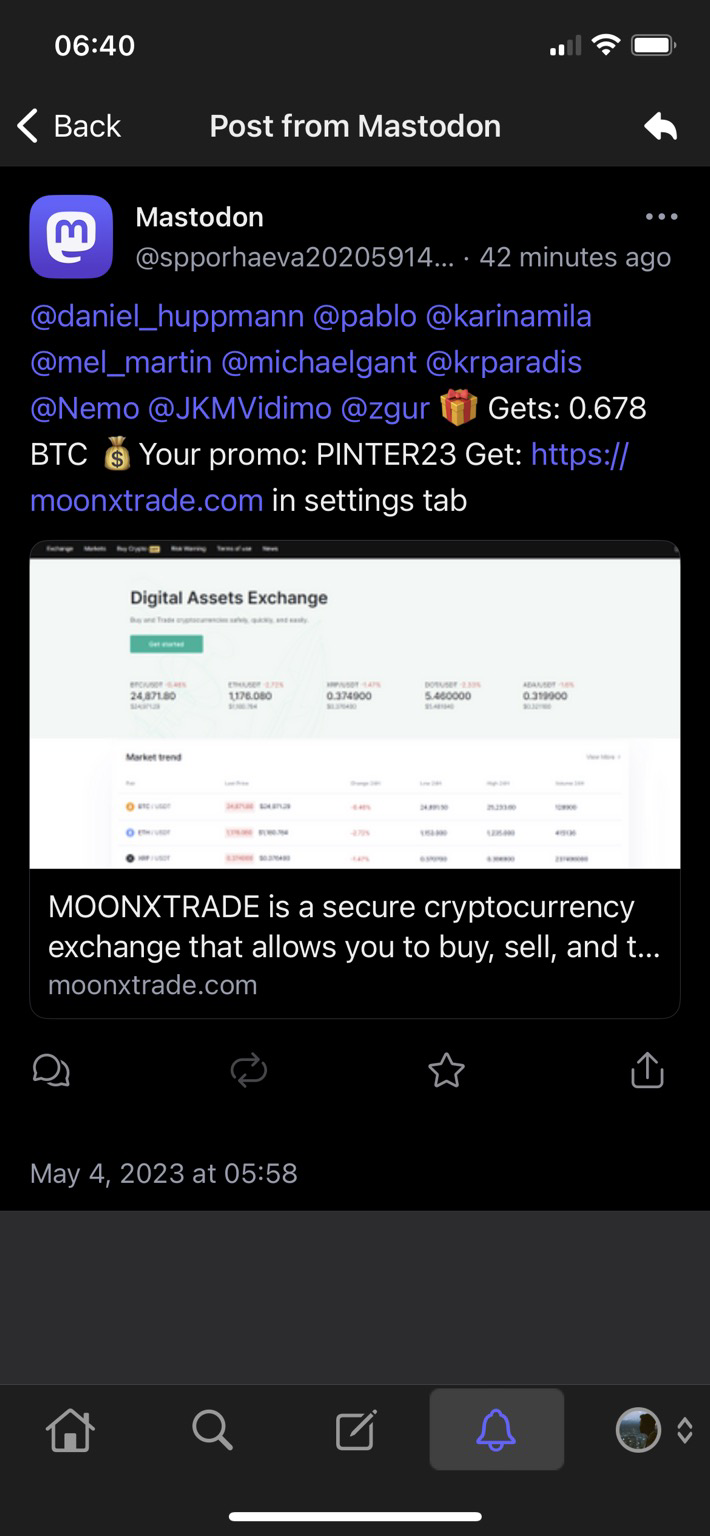Open the @karinamila mention
The width and height of the screenshot is (710, 1536).
[508, 316]
